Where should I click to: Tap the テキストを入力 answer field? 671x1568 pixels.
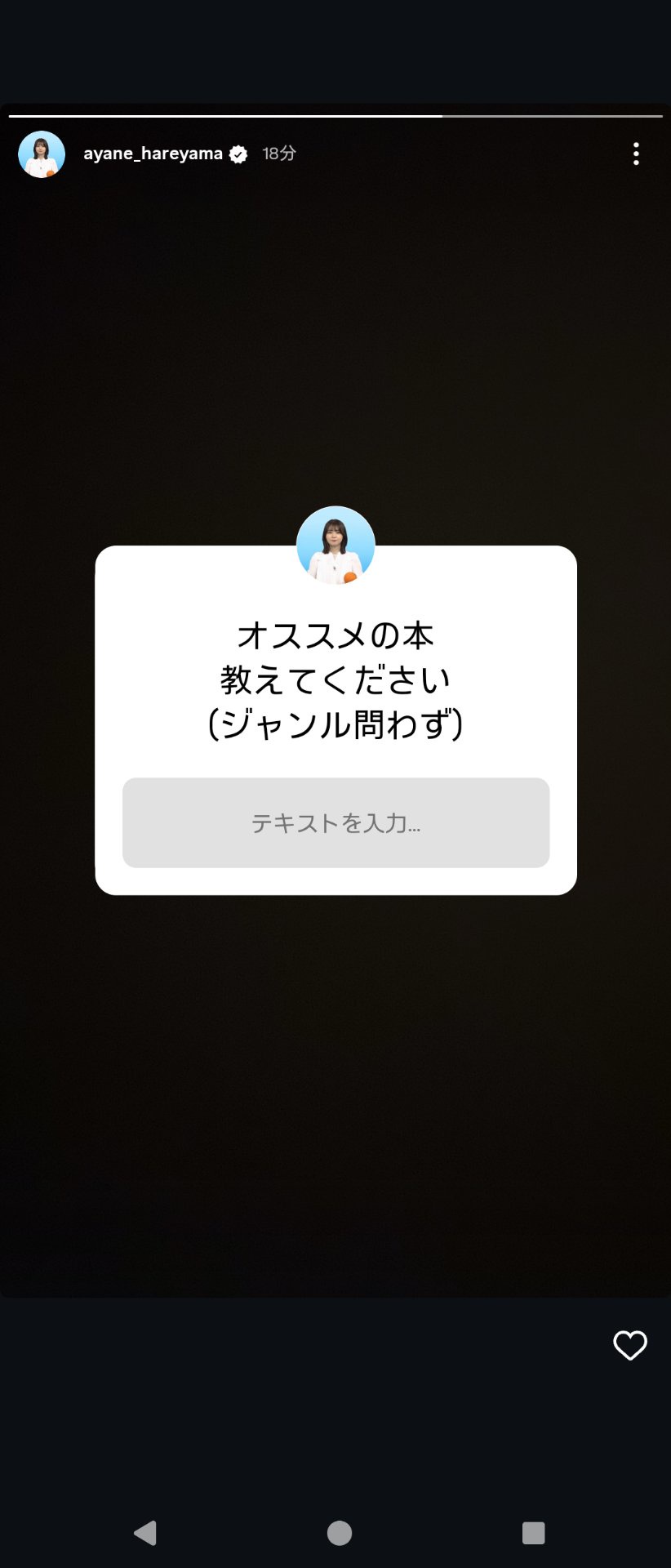335,822
